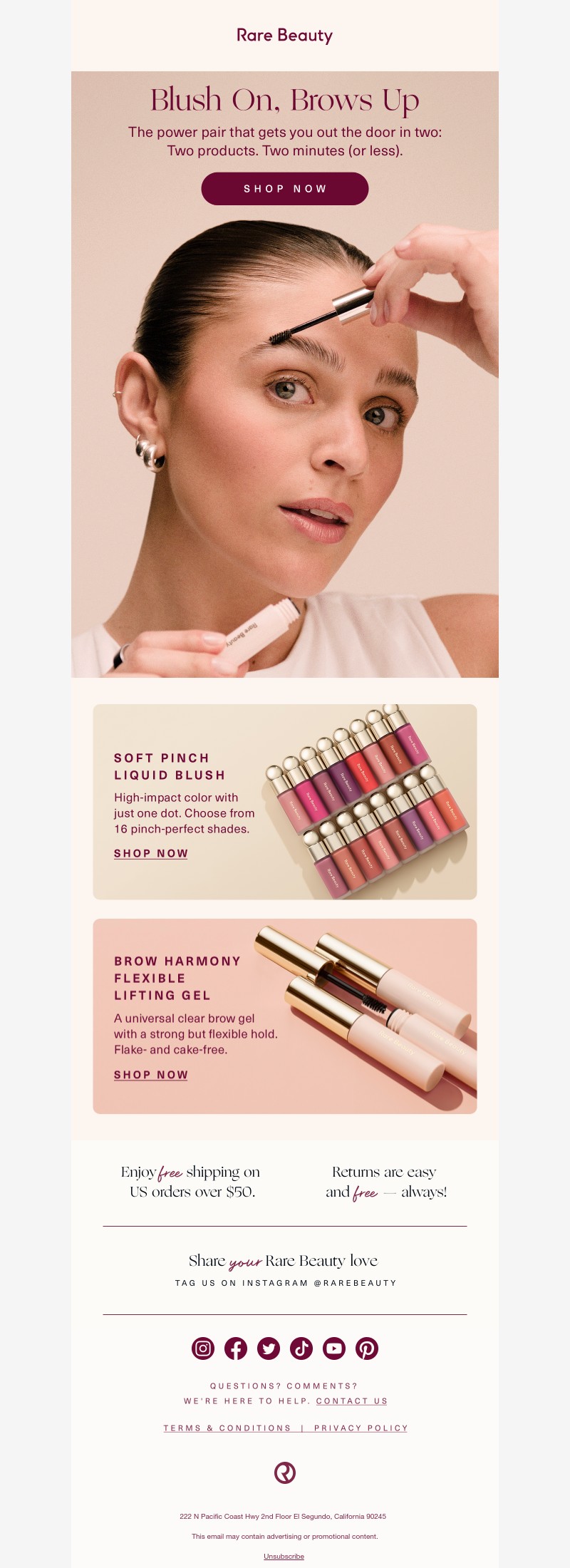570x1568 pixels.
Task: Open Rare Beauty's TikTok profile
Action: pyautogui.click(x=301, y=1348)
